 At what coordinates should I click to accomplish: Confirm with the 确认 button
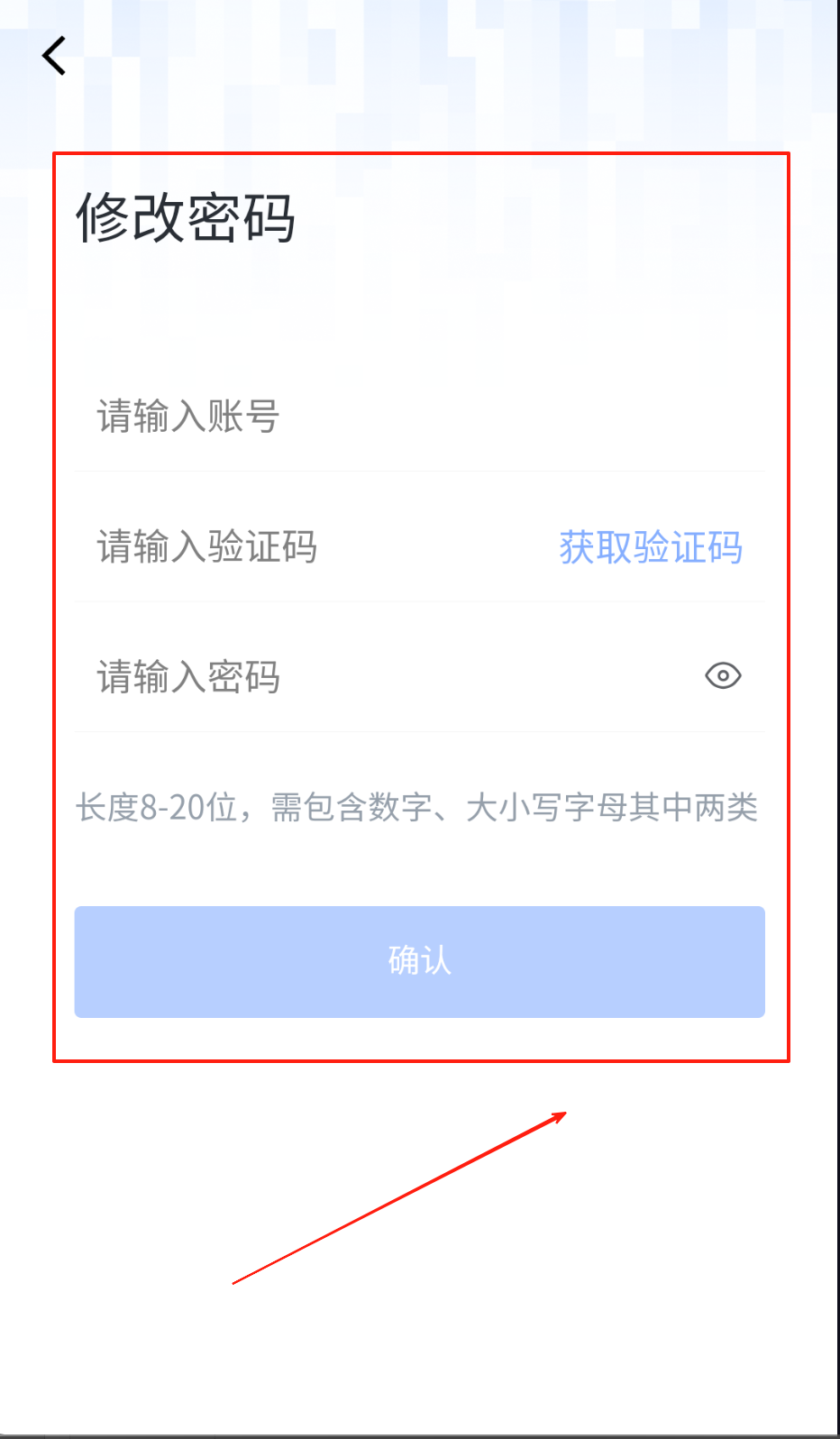pos(419,961)
